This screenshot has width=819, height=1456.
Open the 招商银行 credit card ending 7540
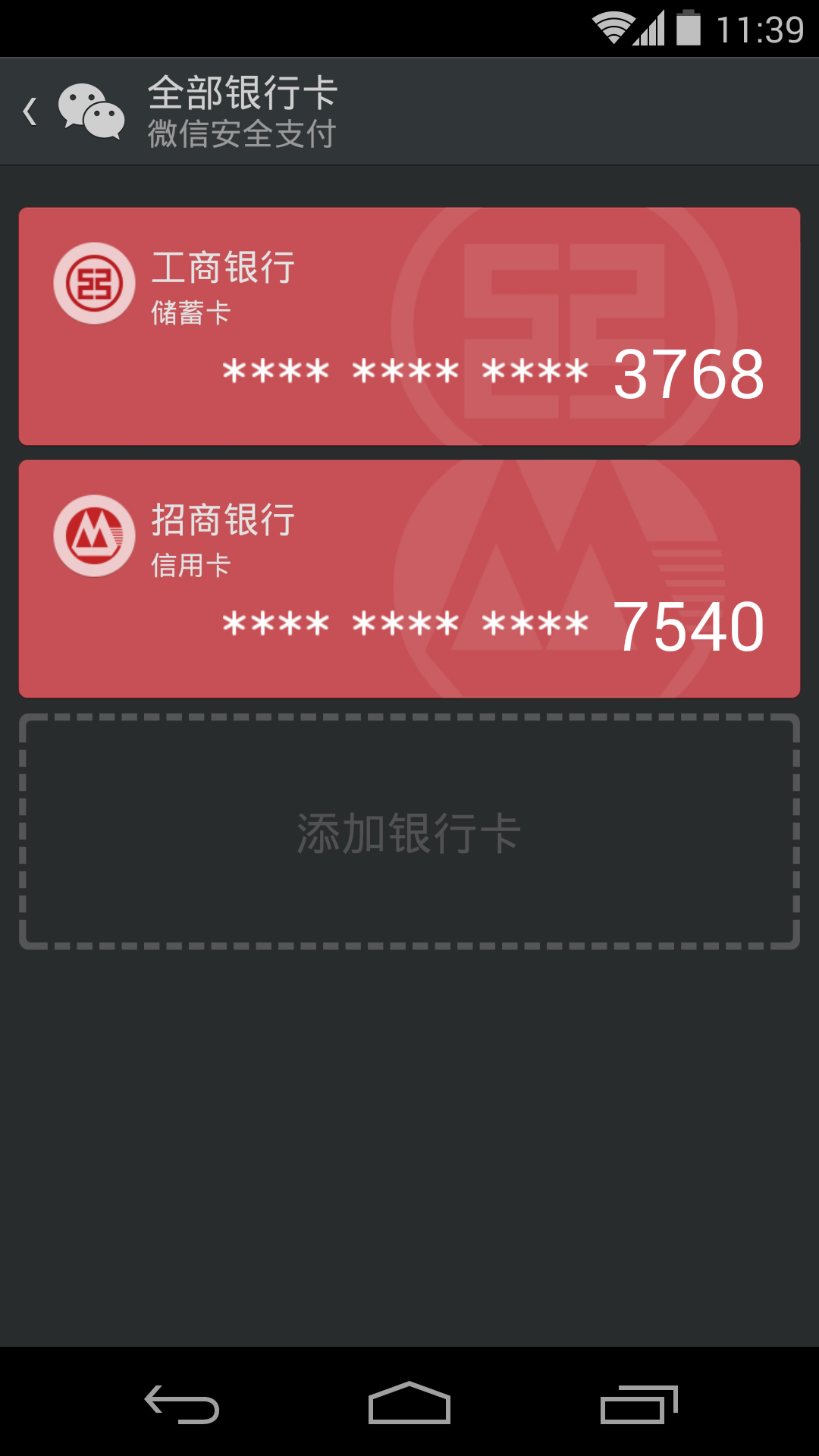point(409,579)
